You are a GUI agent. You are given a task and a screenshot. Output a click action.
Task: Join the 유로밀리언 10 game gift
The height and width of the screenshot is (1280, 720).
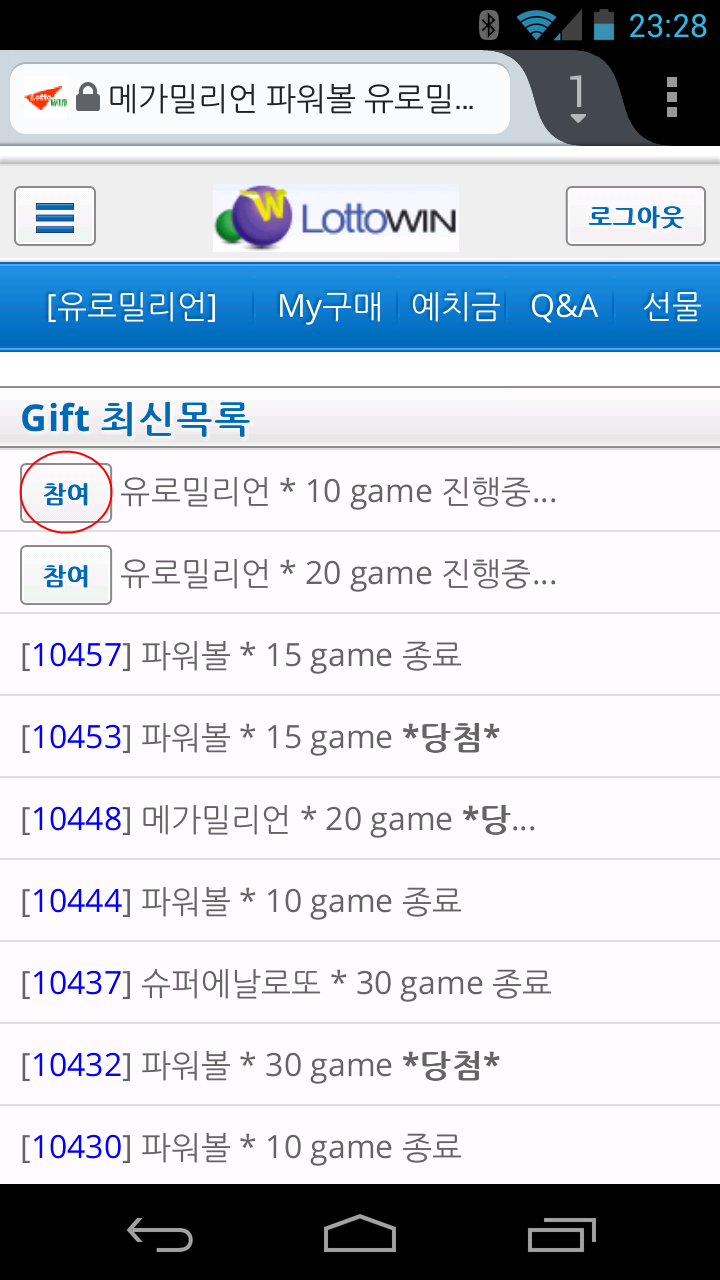(x=66, y=493)
